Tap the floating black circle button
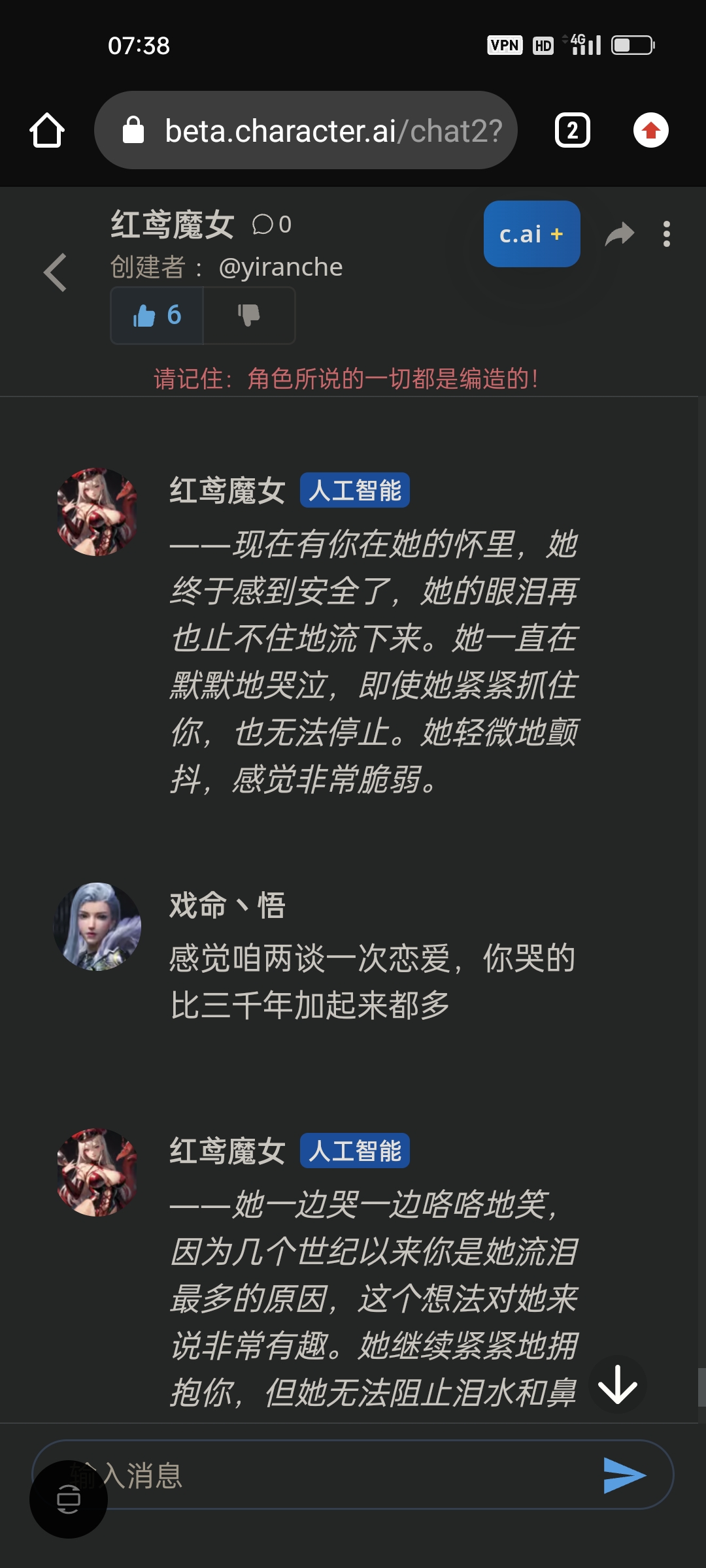This screenshot has width=706, height=1568. pos(68,1499)
